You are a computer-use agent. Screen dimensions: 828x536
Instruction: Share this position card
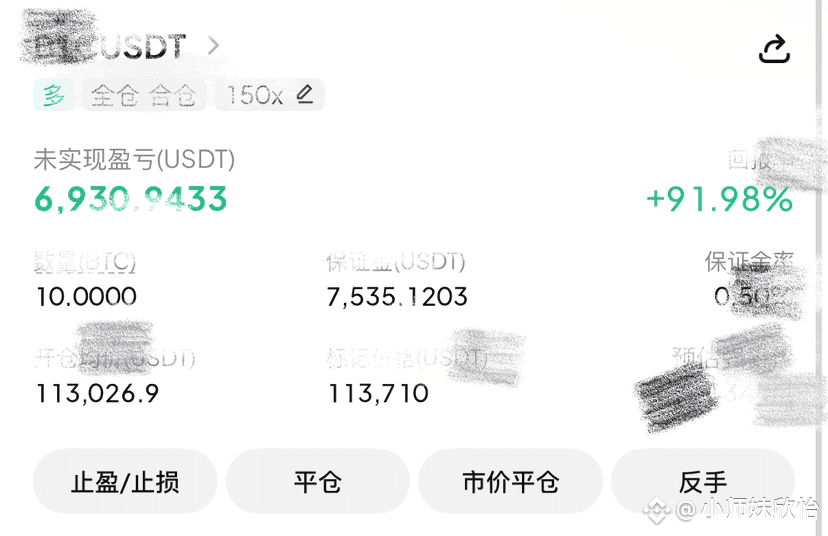click(774, 48)
